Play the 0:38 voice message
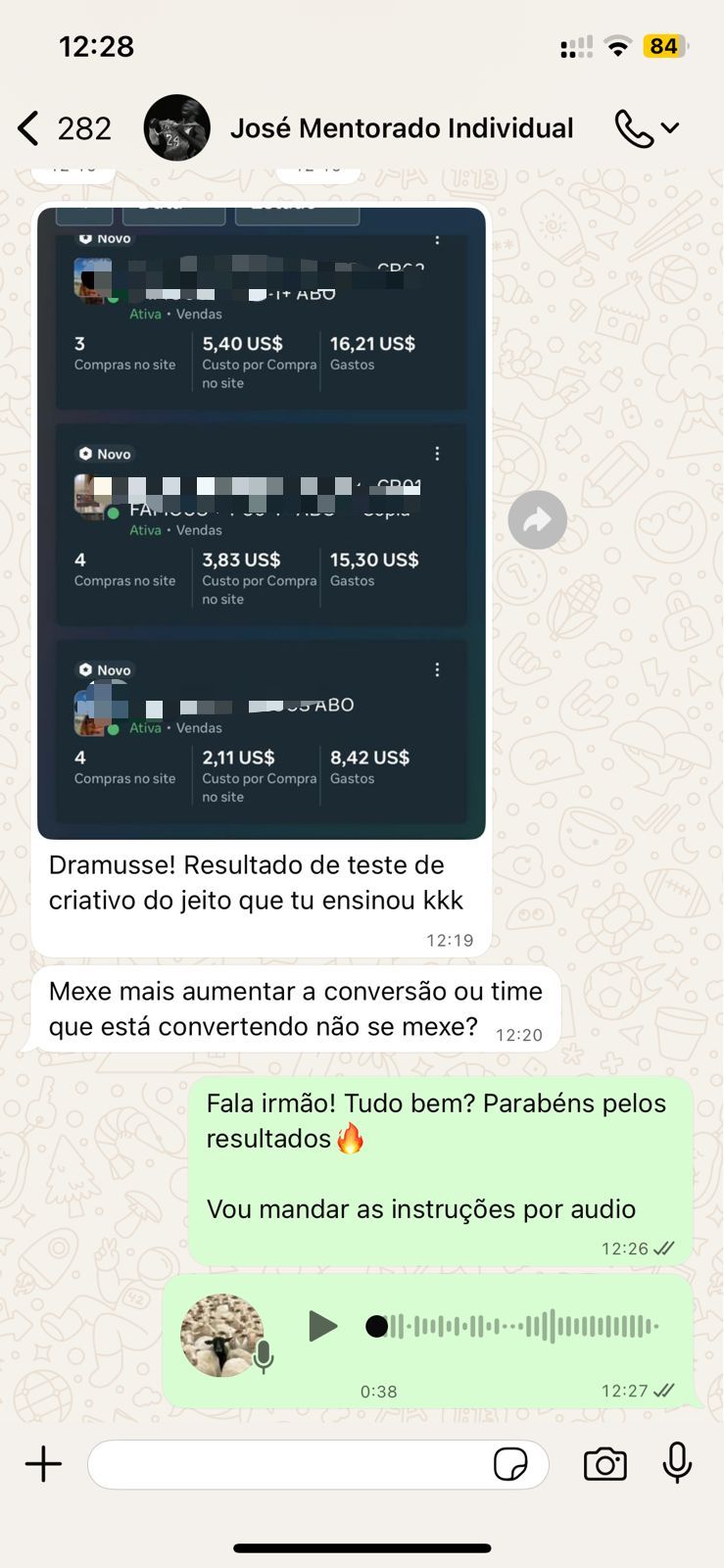Screen dimensions: 724x1568 (x=323, y=1325)
